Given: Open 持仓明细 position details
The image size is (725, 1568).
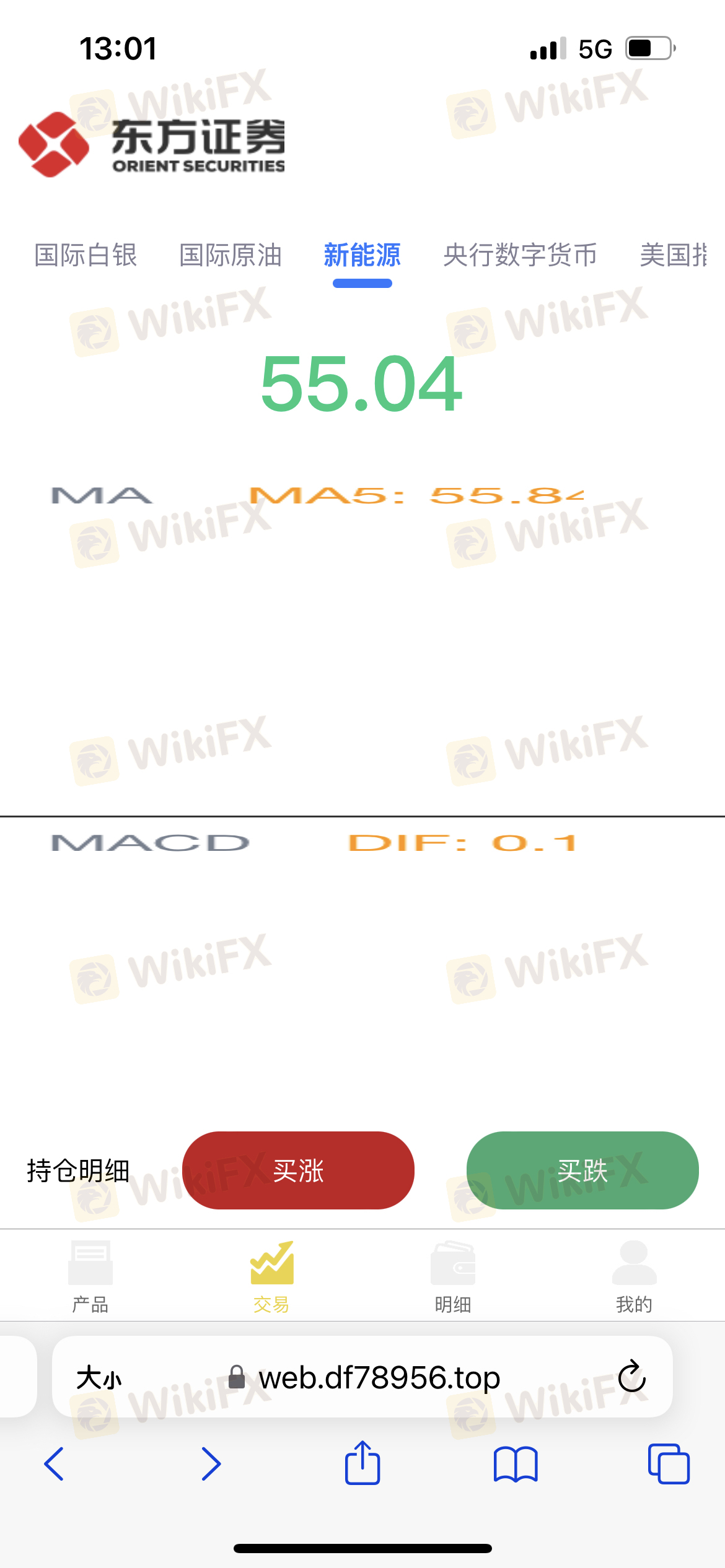Looking at the screenshot, I should point(78,1170).
